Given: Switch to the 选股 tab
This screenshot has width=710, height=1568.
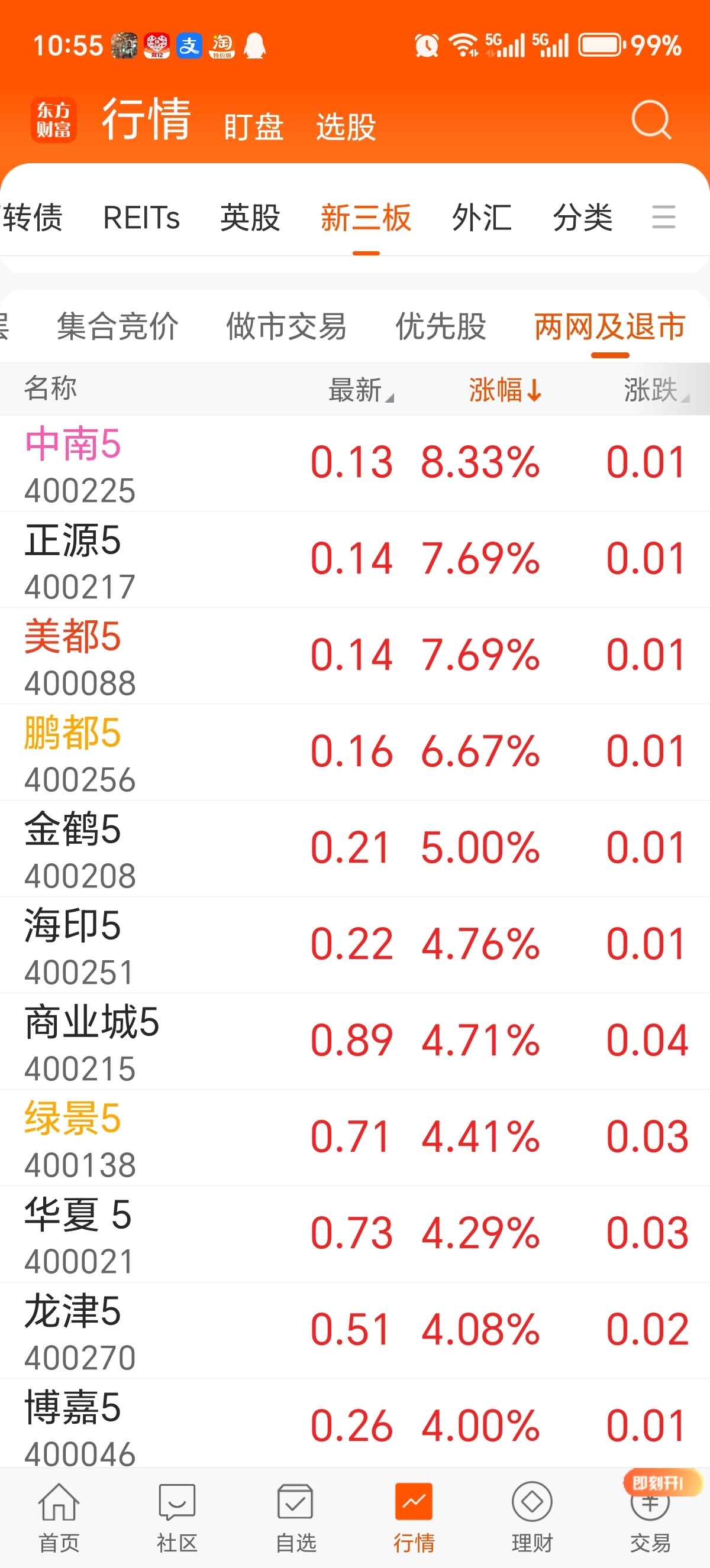Looking at the screenshot, I should click(346, 127).
